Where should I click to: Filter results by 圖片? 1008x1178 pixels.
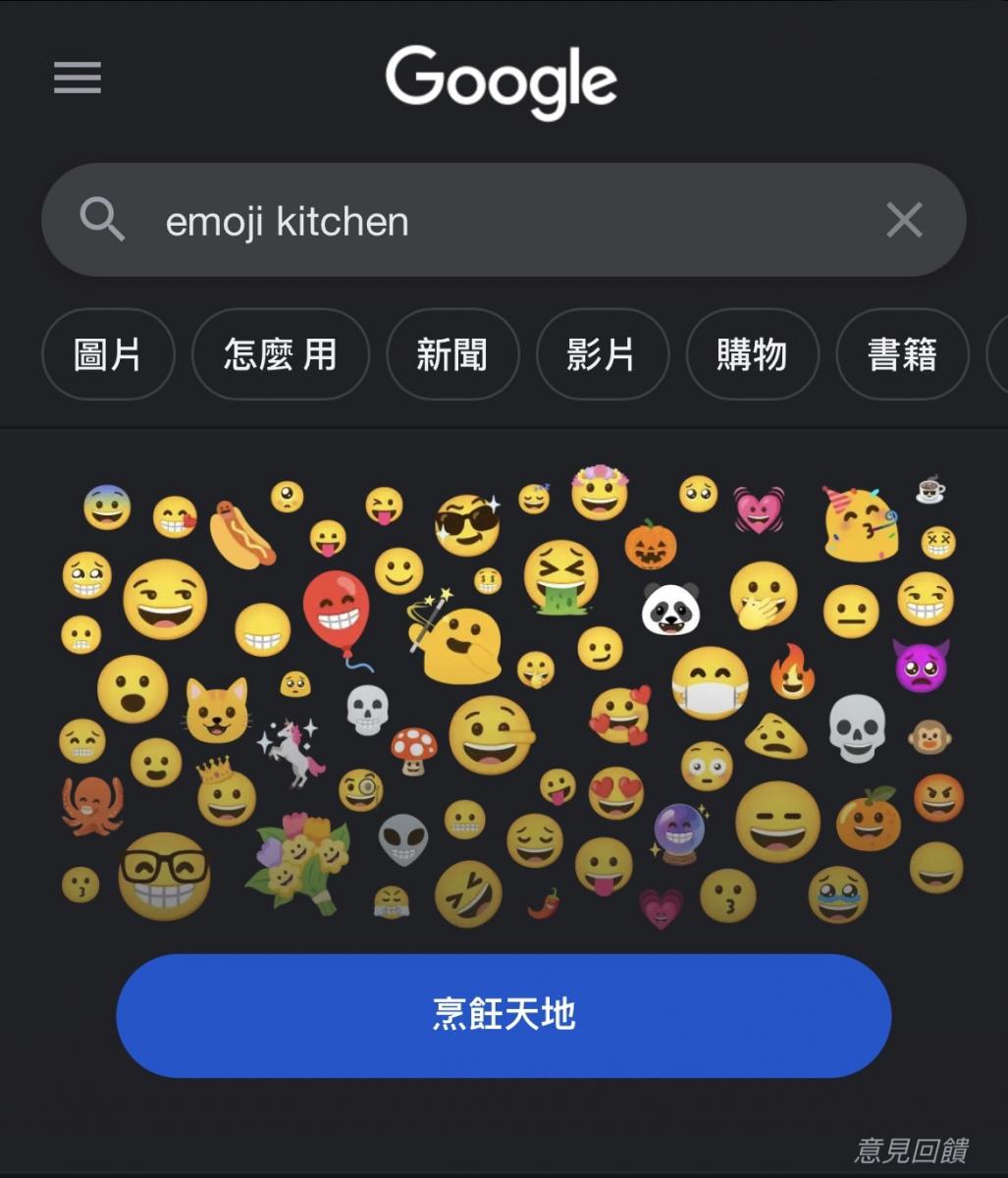coord(108,354)
